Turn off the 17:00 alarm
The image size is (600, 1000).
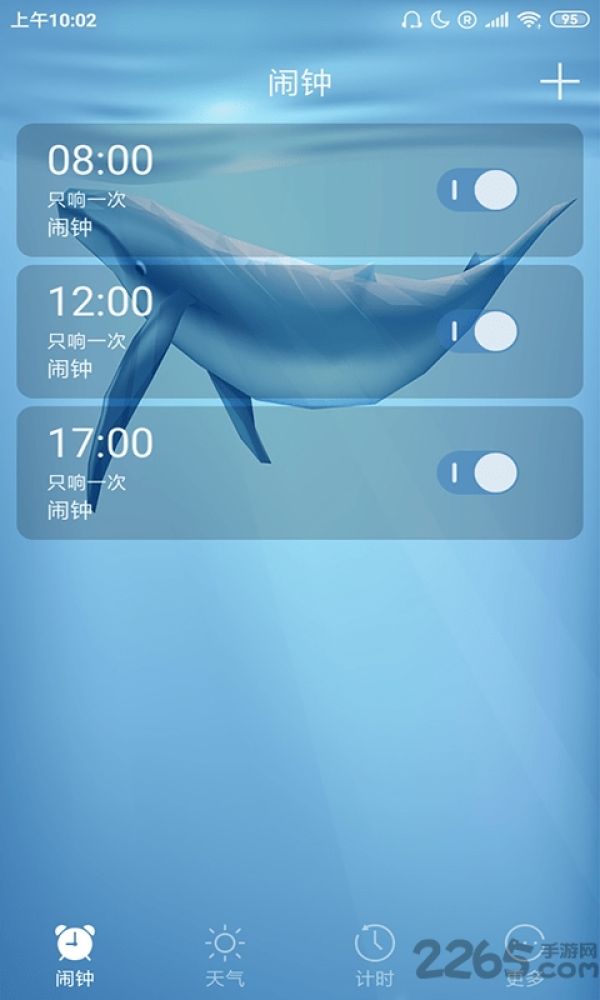click(x=478, y=473)
